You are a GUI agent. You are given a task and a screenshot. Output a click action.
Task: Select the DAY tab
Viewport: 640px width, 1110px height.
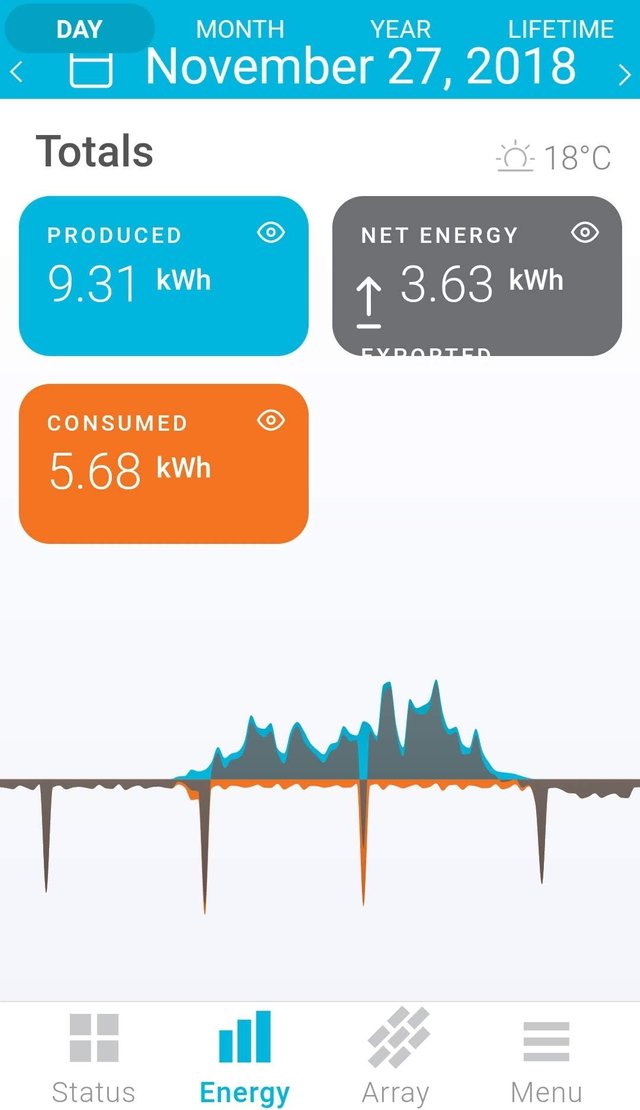[80, 29]
